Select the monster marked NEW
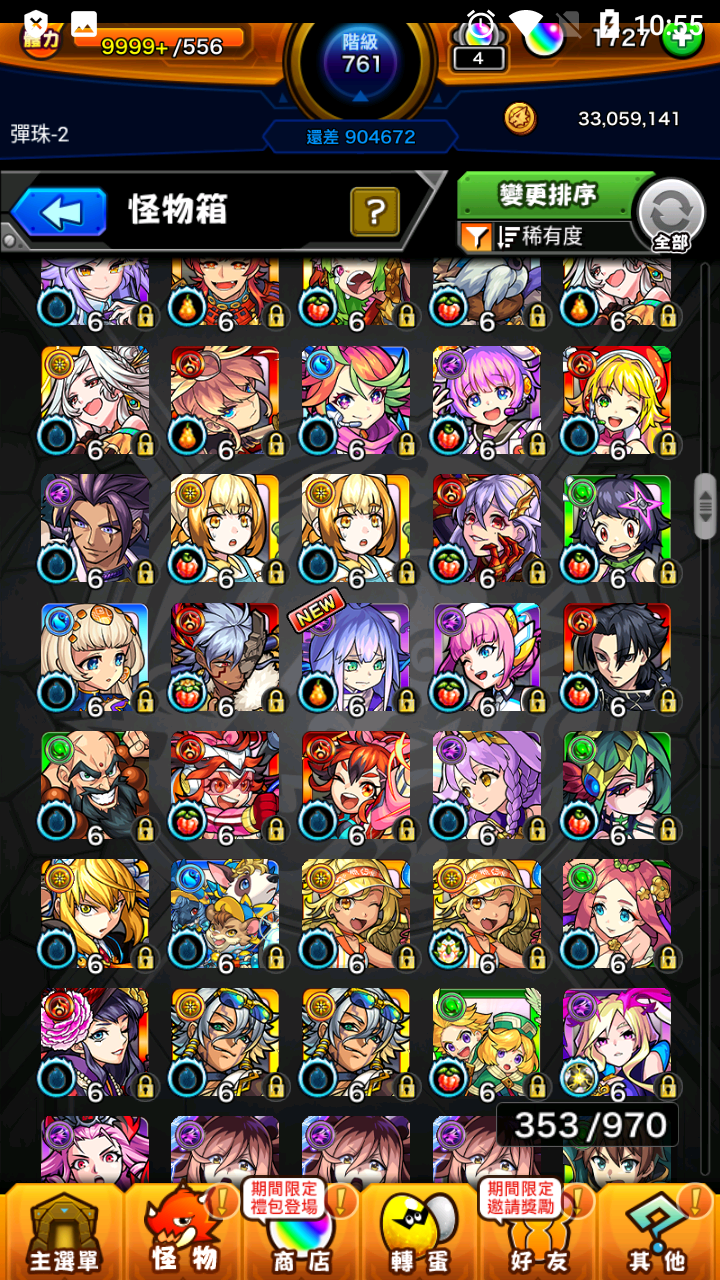 pyautogui.click(x=355, y=657)
